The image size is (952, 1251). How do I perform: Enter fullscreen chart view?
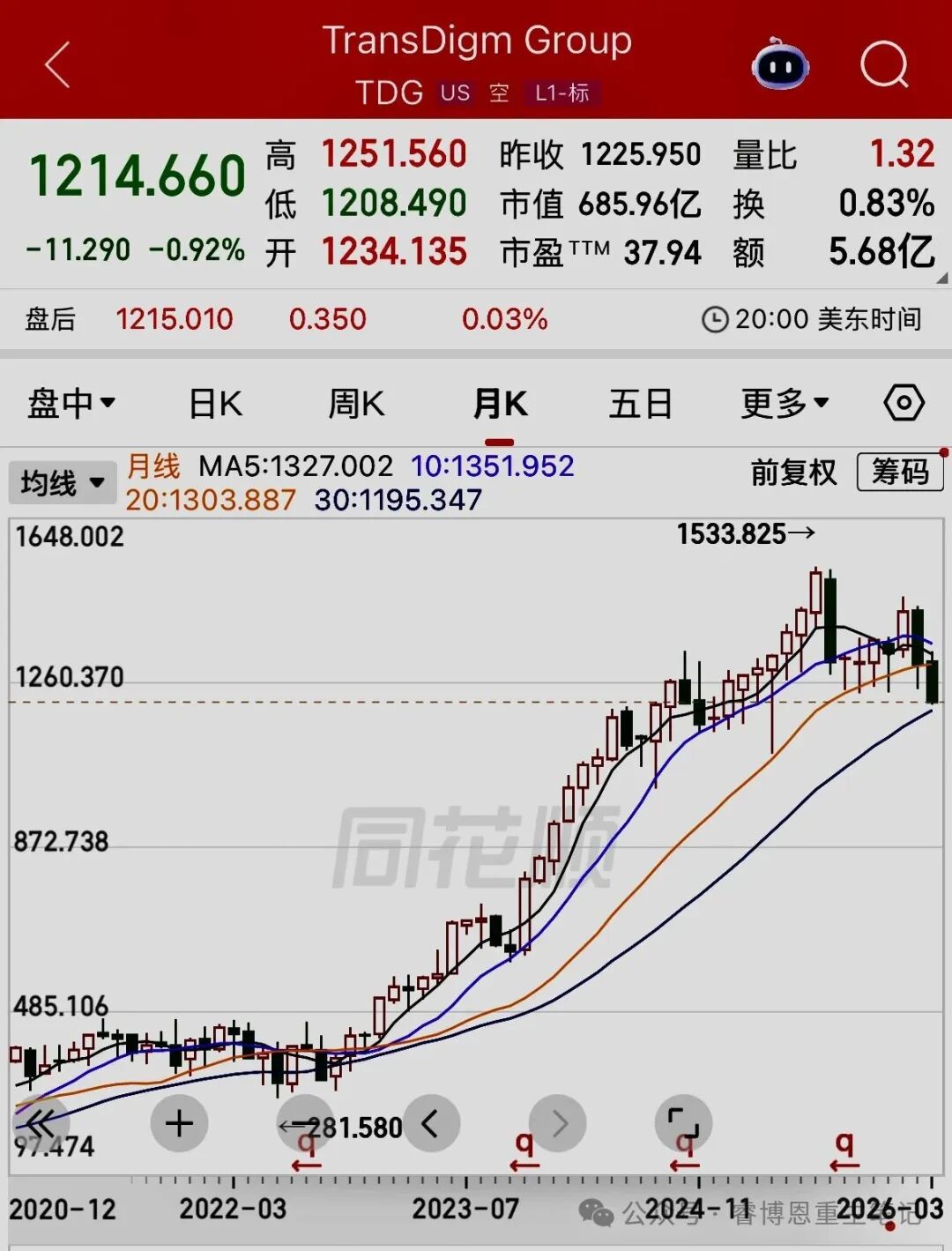[683, 1123]
